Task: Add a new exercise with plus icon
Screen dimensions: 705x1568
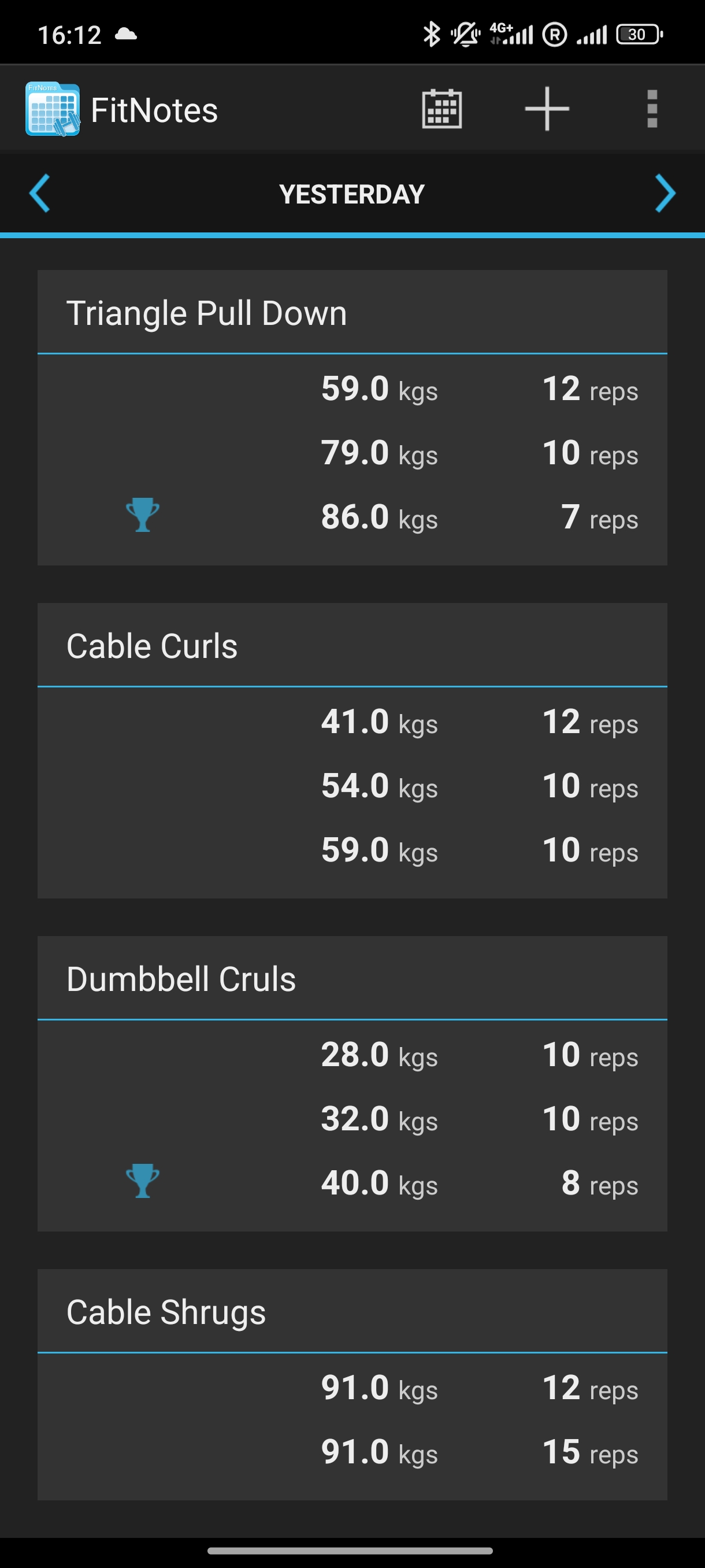Action: click(547, 109)
